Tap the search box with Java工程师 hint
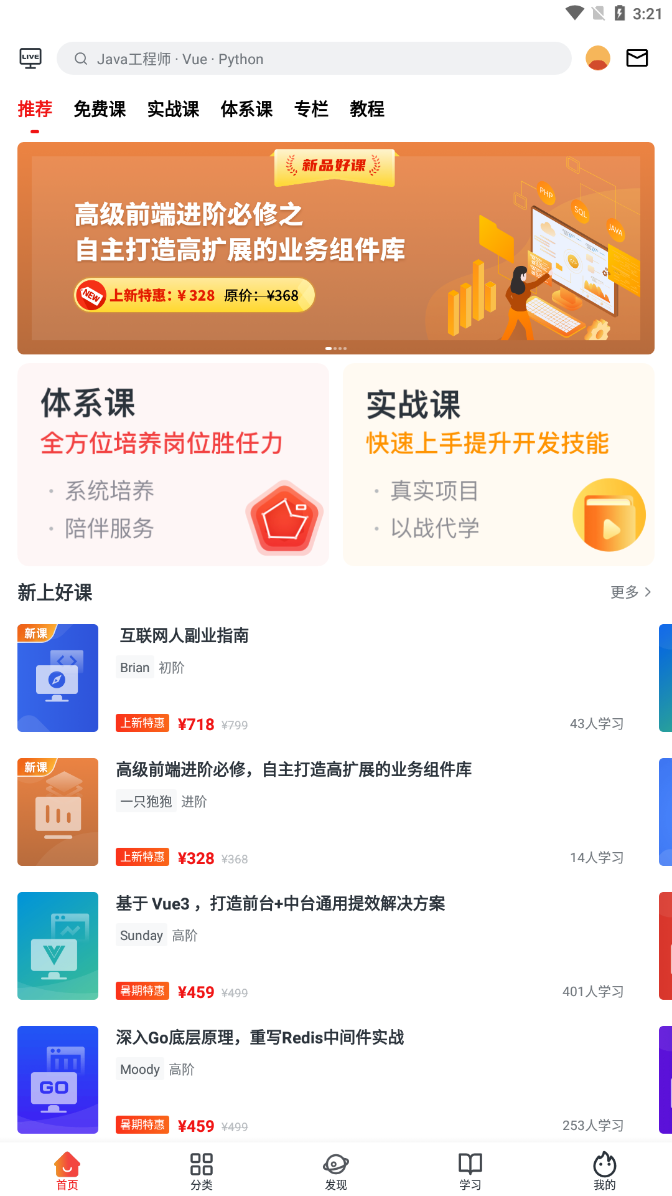Image resolution: width=672 pixels, height=1196 pixels. click(314, 59)
